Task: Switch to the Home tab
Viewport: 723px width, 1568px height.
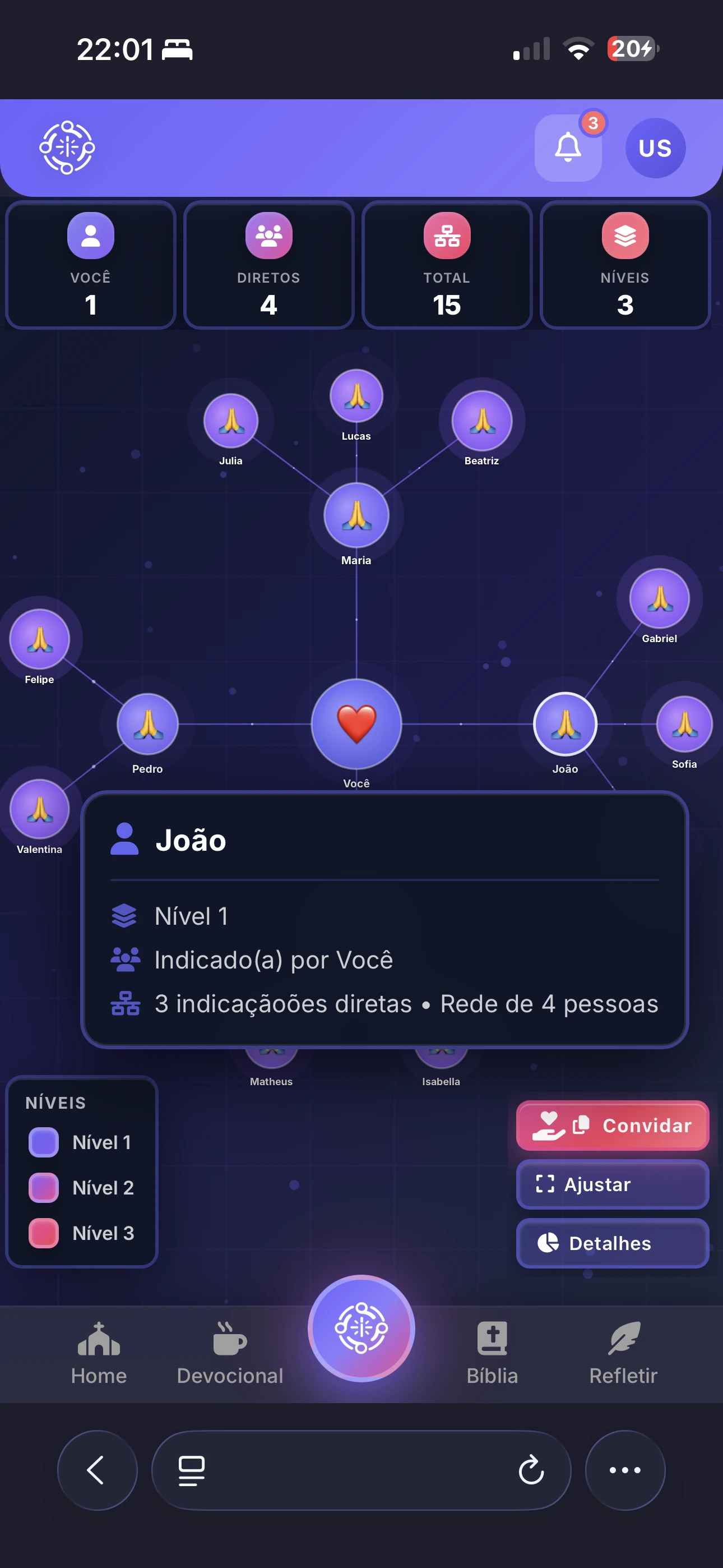Action: 98,1345
